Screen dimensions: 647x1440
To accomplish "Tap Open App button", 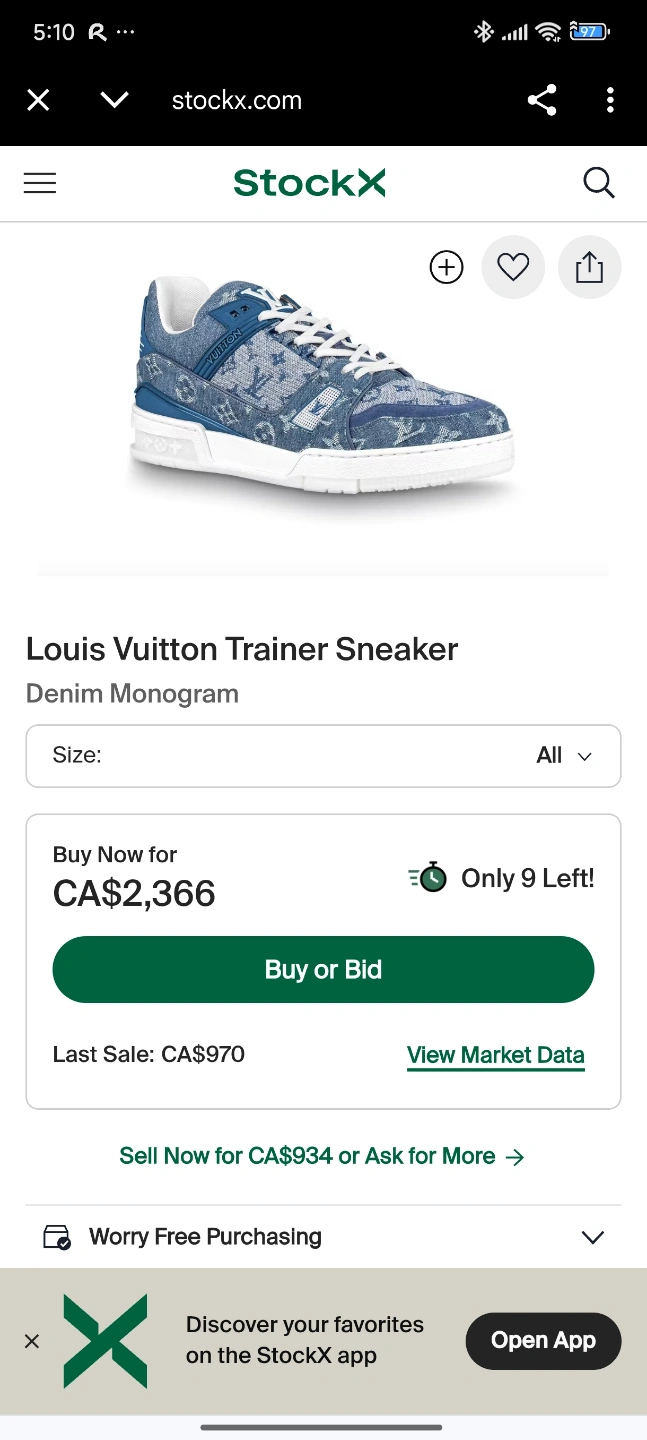I will click(x=543, y=1341).
